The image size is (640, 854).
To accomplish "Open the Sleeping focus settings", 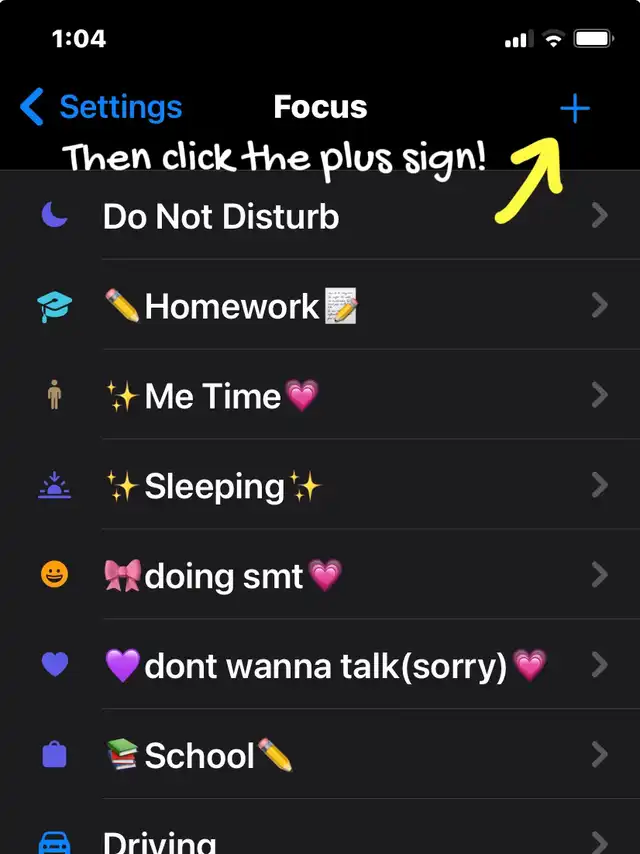I will coord(320,485).
